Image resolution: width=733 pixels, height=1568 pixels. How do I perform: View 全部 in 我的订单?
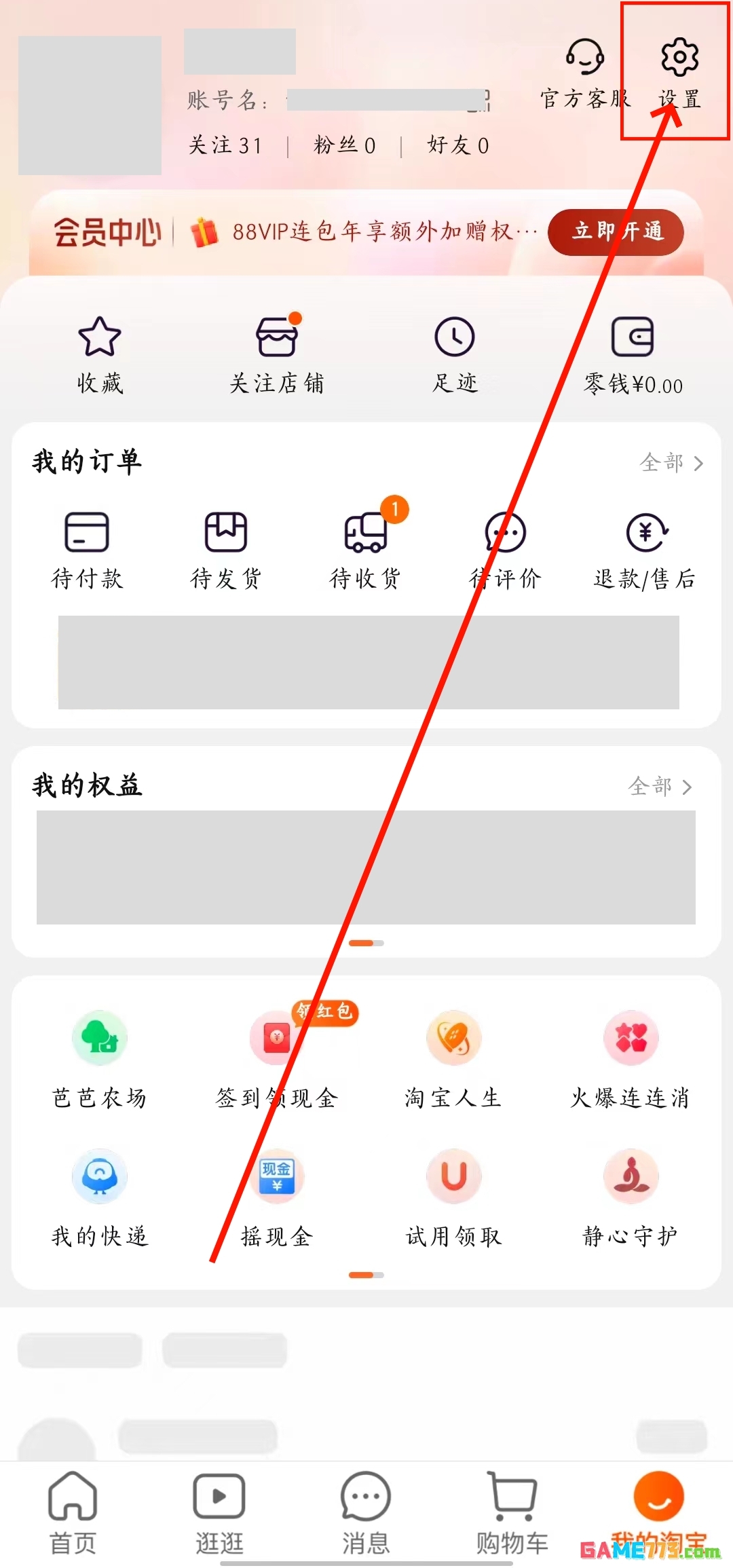[x=671, y=463]
